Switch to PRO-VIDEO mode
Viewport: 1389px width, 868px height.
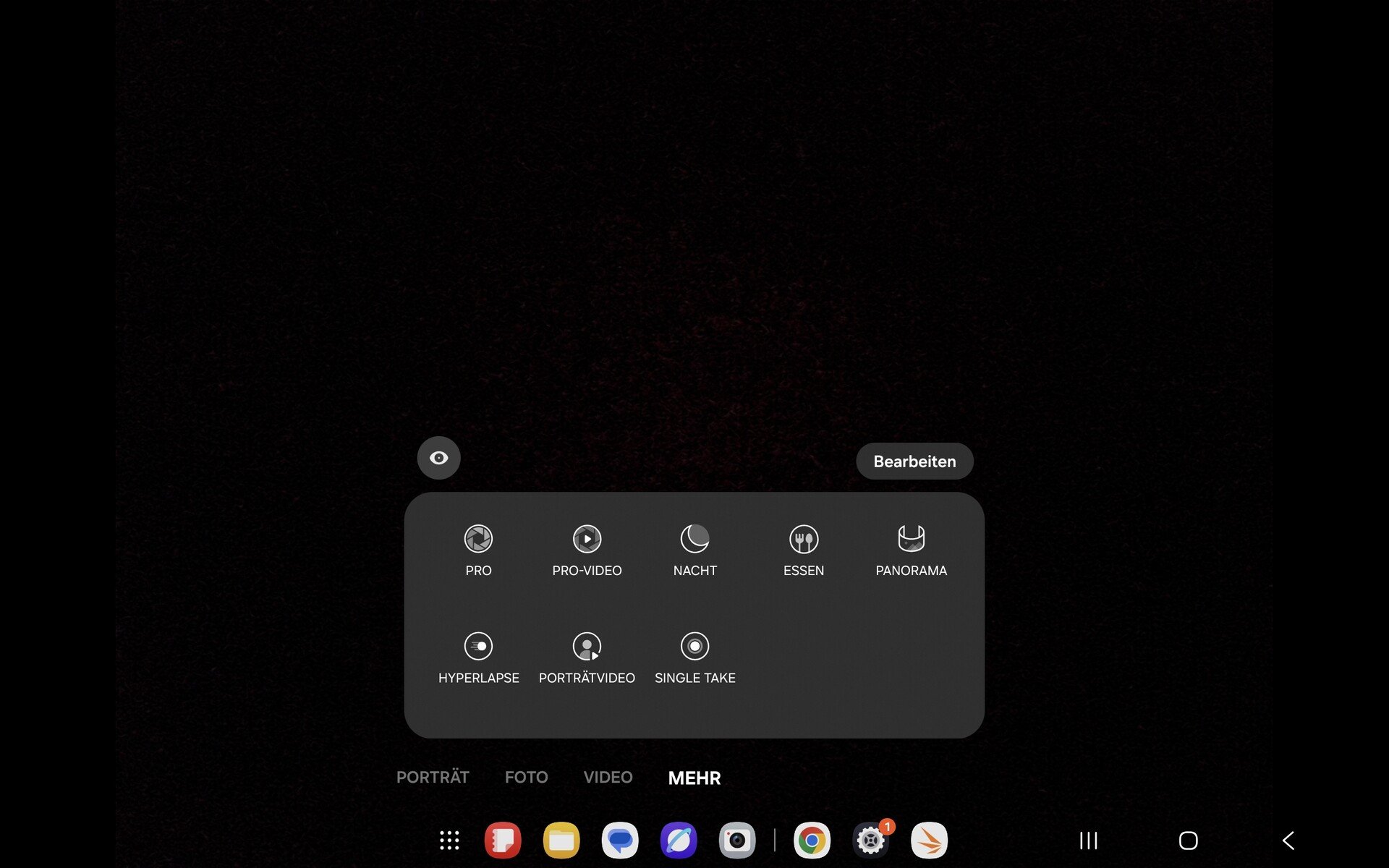[x=587, y=550]
